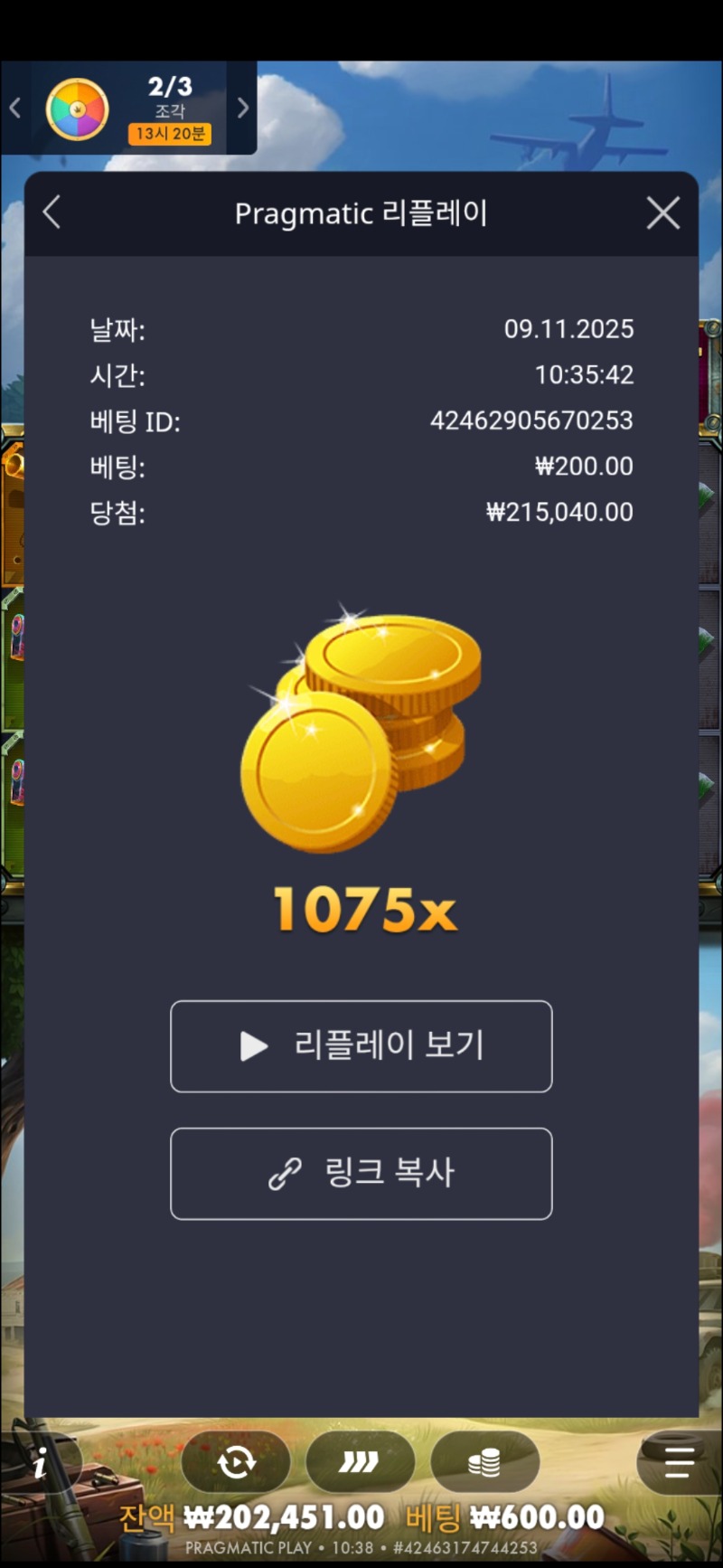Click the 1075x multiplier text
The height and width of the screenshot is (1568, 723).
[361, 910]
